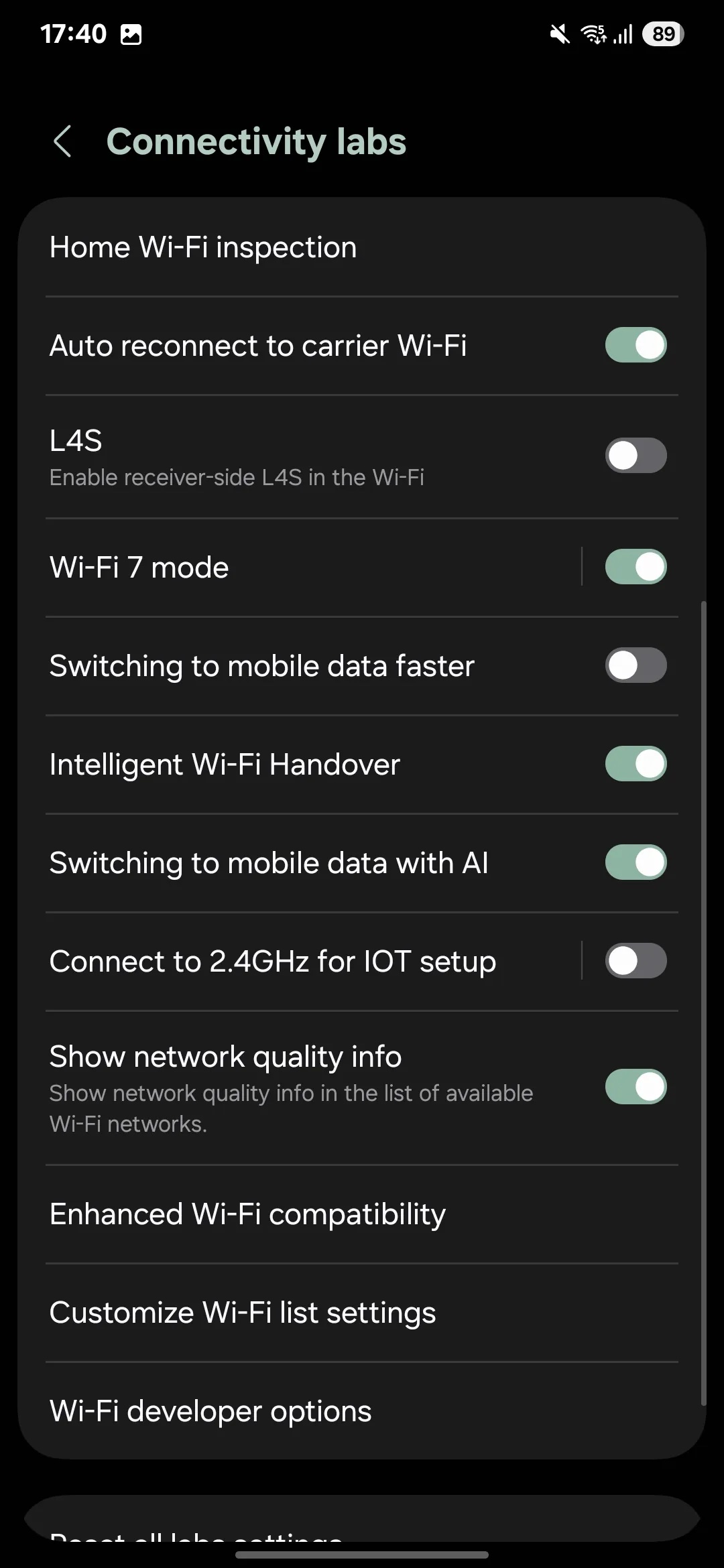
Task: Disable Switching to mobile data with AI
Action: pyautogui.click(x=636, y=862)
